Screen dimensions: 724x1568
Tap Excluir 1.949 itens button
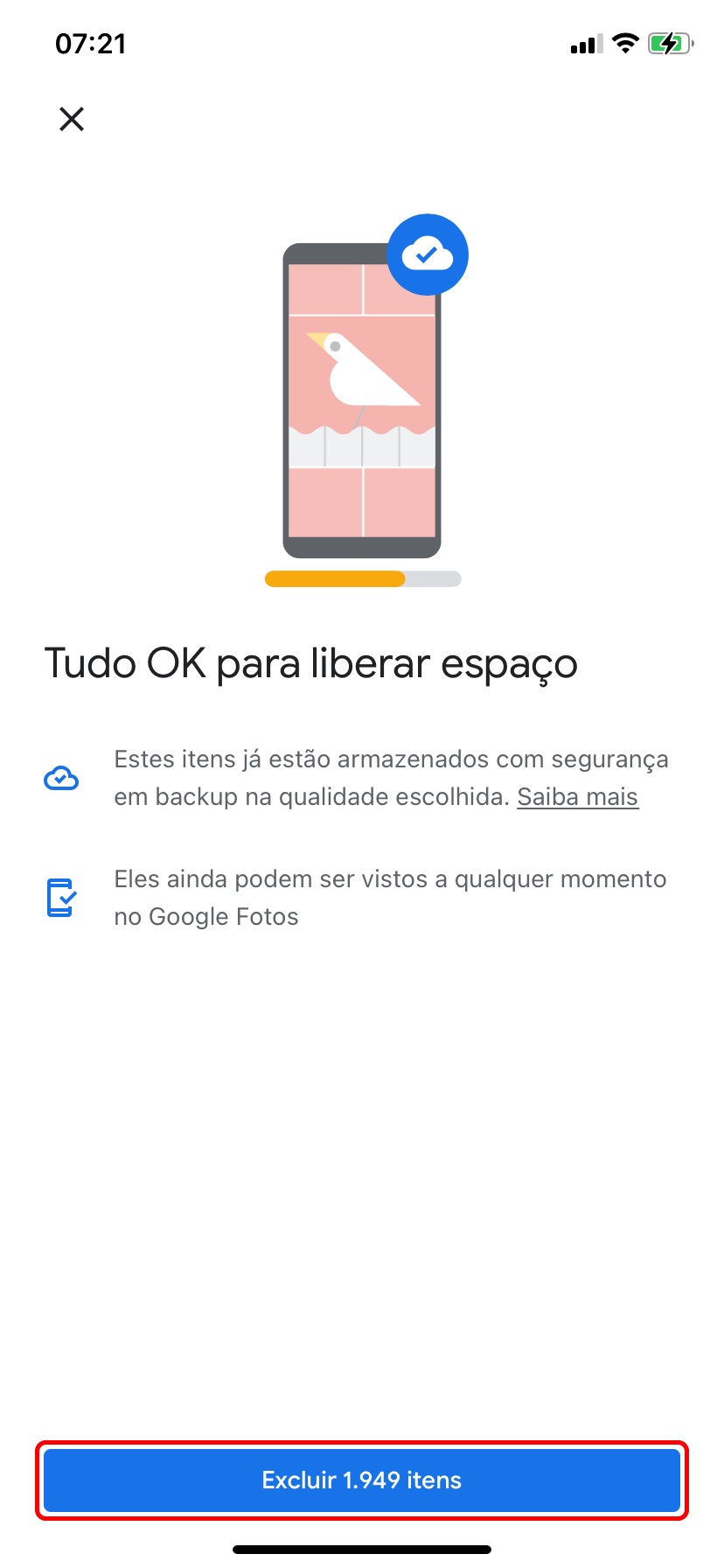point(362,1480)
